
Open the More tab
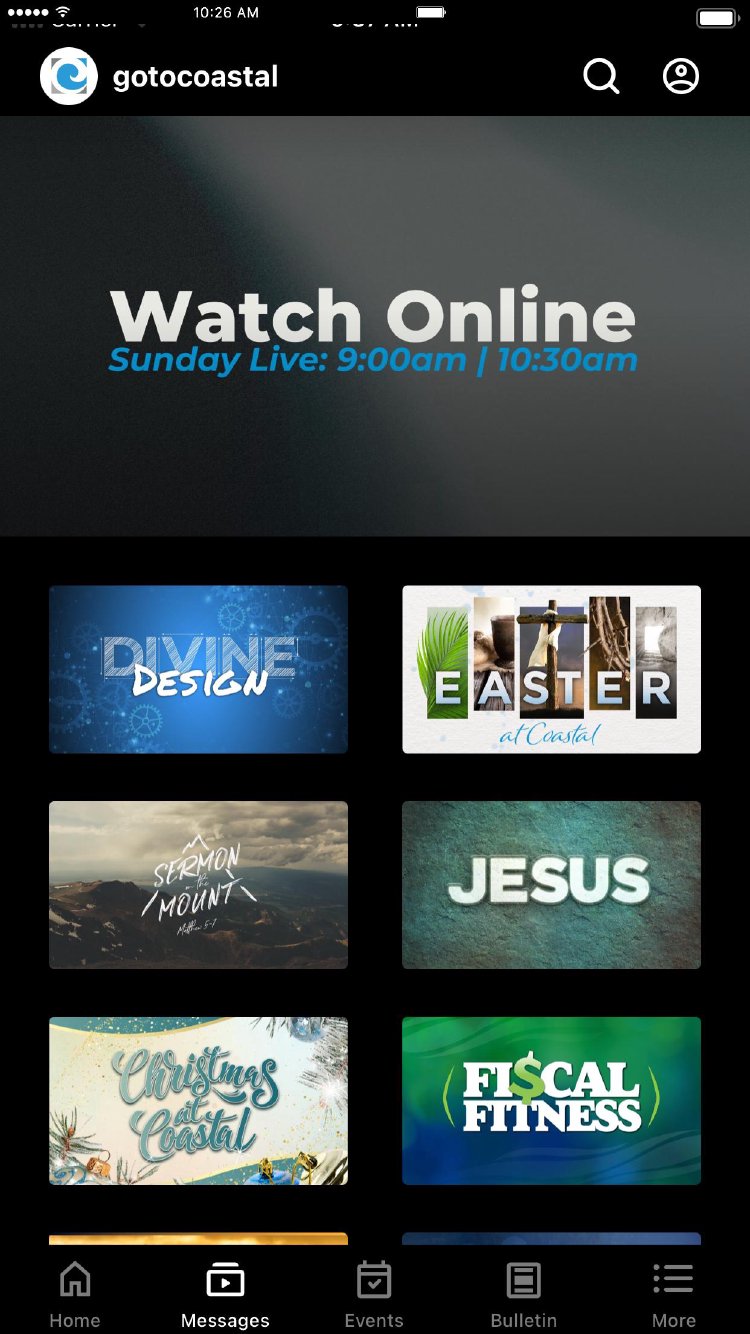pyautogui.click(x=673, y=1293)
